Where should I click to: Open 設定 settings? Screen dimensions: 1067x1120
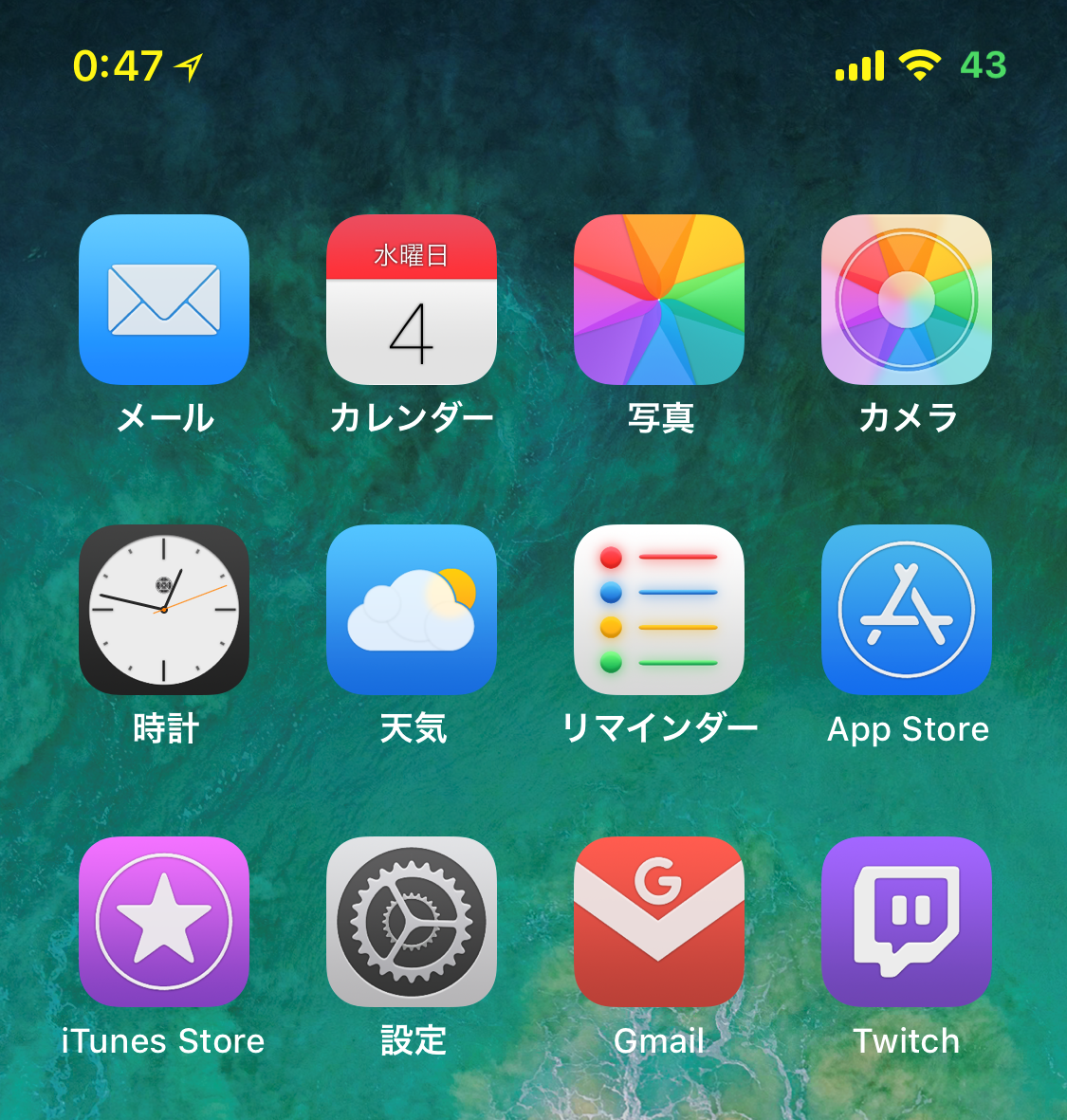[412, 922]
